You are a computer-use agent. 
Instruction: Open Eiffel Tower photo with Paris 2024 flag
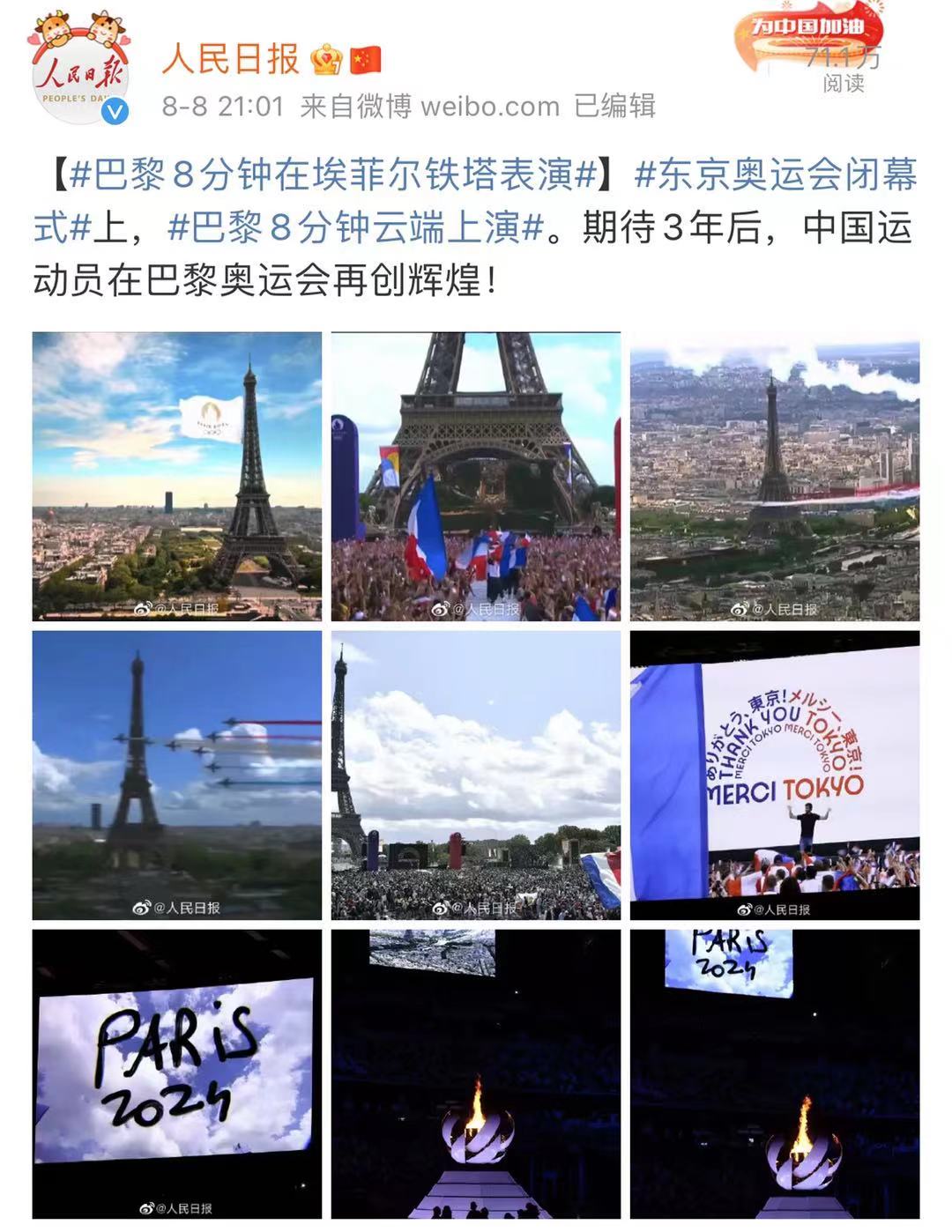pyautogui.click(x=177, y=476)
